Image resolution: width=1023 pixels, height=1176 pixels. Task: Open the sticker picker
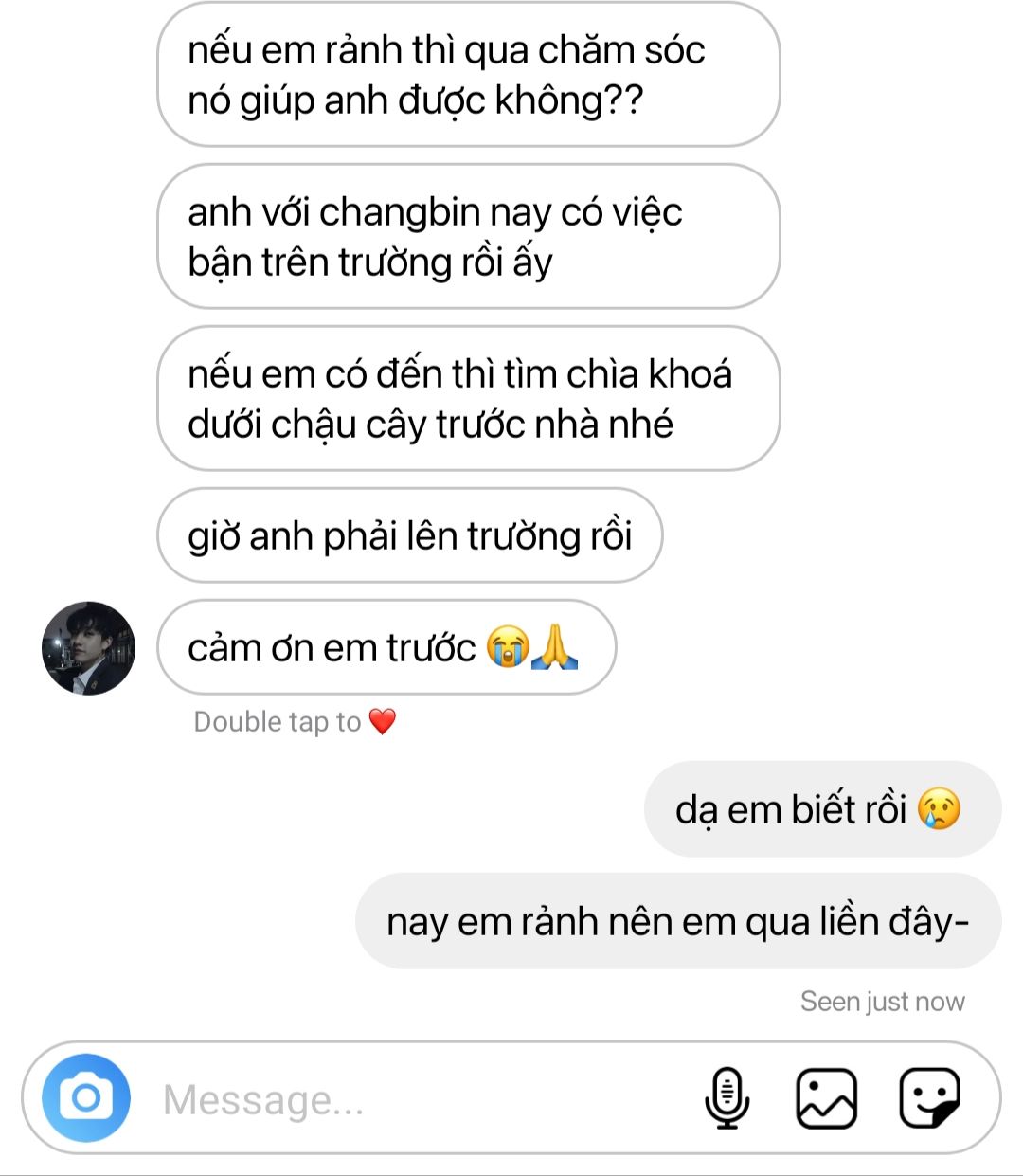[x=929, y=1098]
